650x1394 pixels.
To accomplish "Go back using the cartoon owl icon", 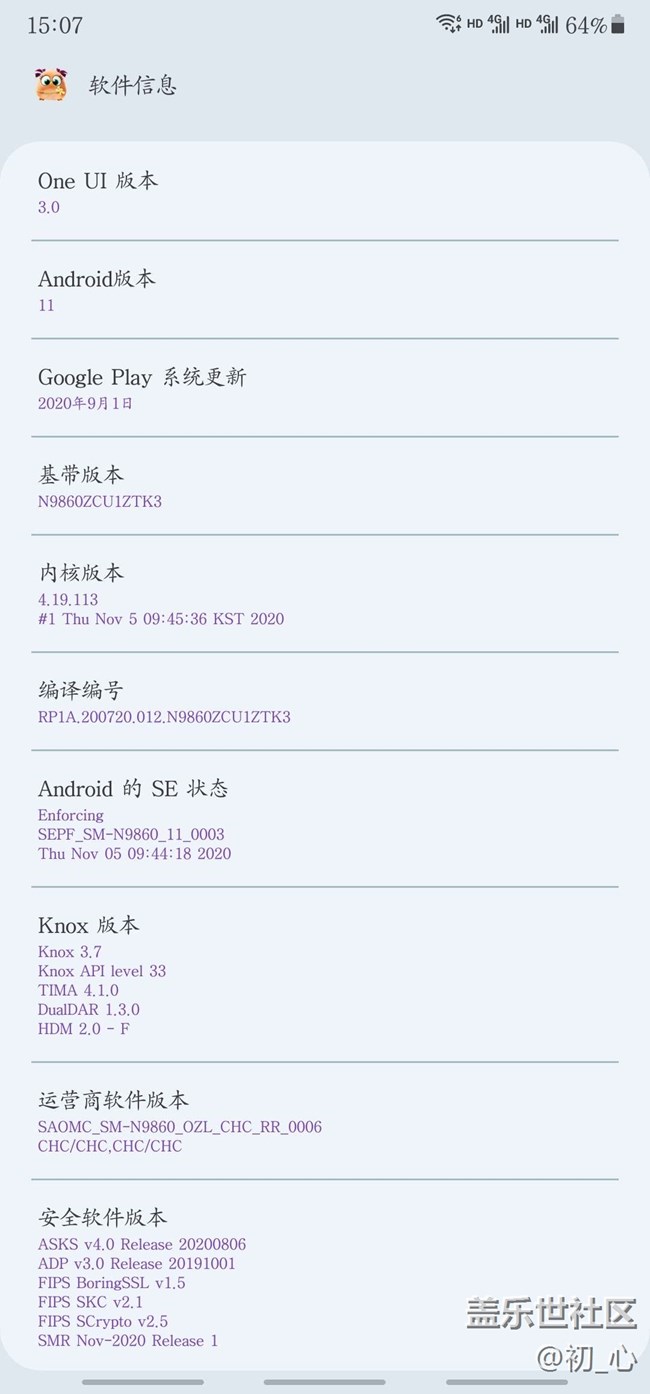I will click(51, 85).
